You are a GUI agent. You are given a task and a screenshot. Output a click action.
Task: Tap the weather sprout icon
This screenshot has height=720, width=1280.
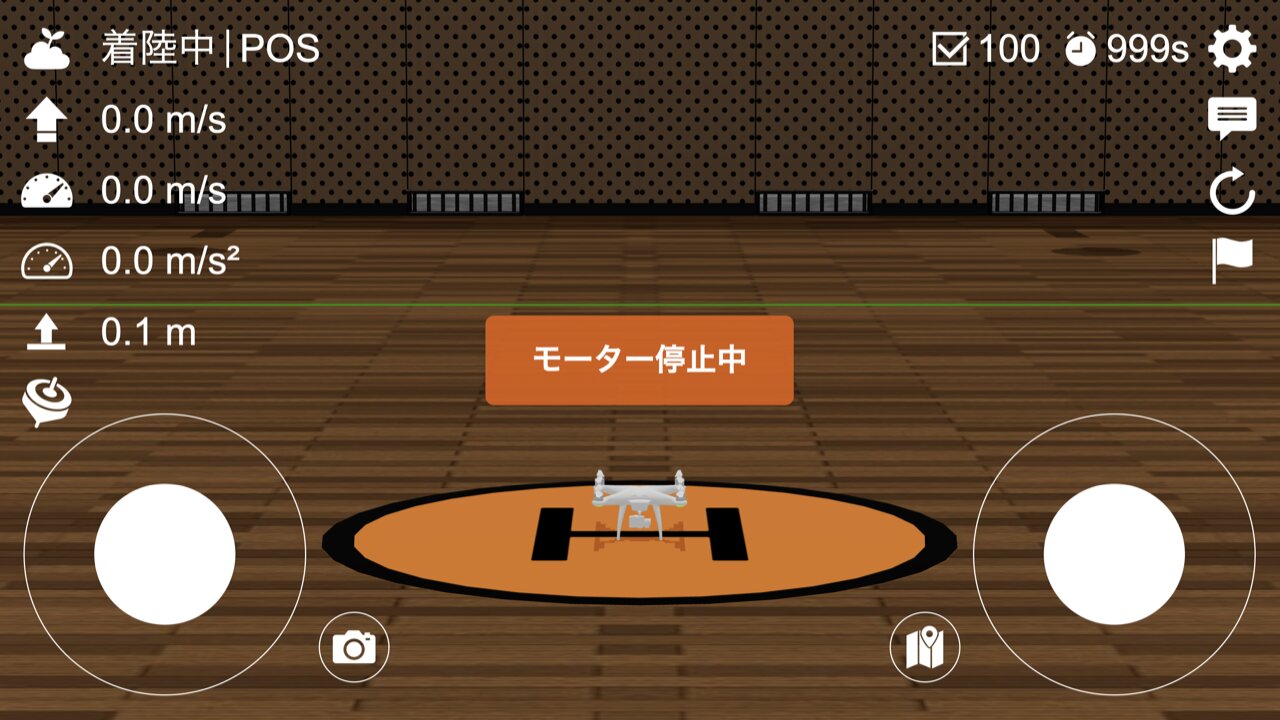47,49
